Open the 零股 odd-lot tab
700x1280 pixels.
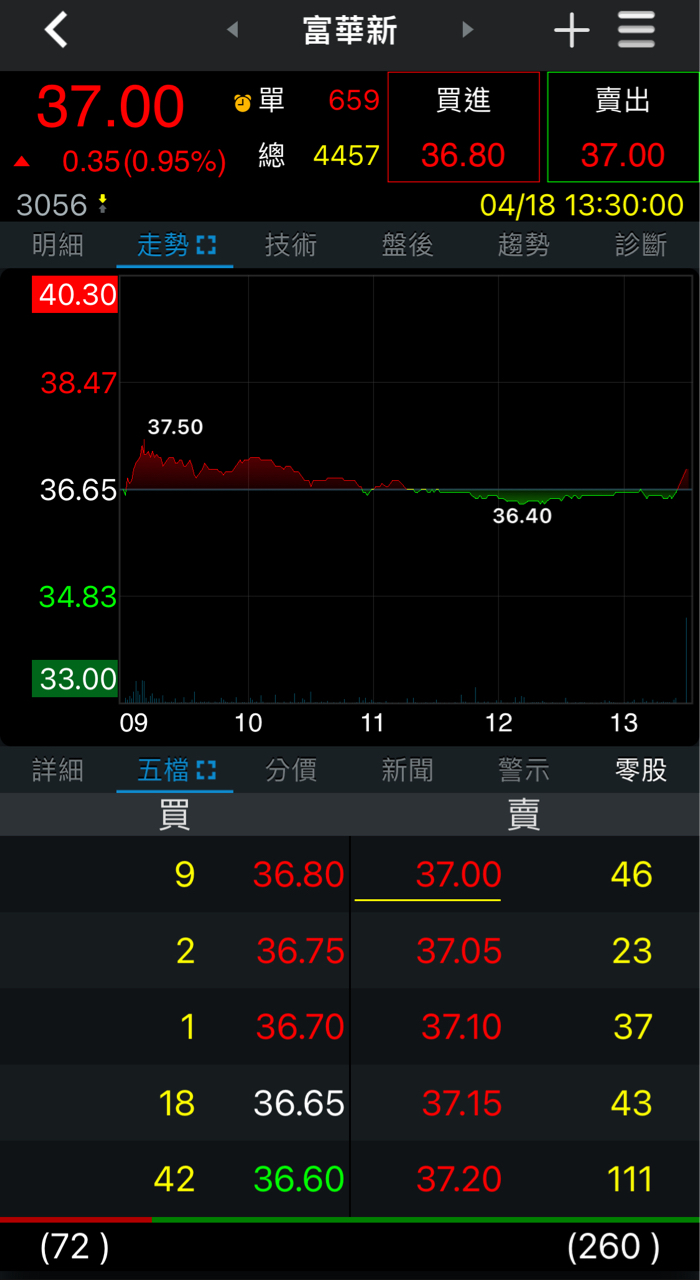pos(640,770)
